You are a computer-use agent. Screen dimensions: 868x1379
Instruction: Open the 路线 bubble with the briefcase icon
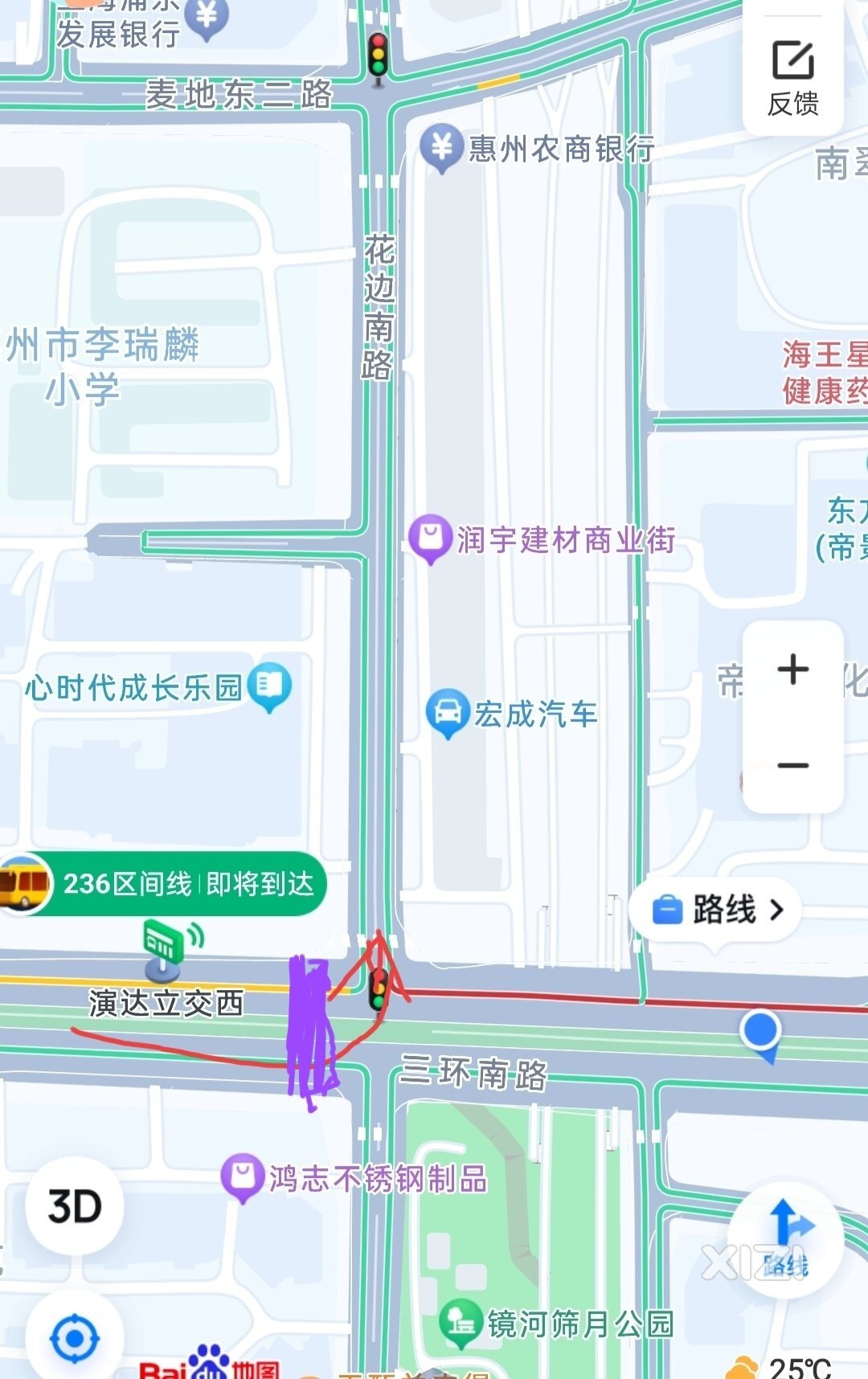pos(715,910)
